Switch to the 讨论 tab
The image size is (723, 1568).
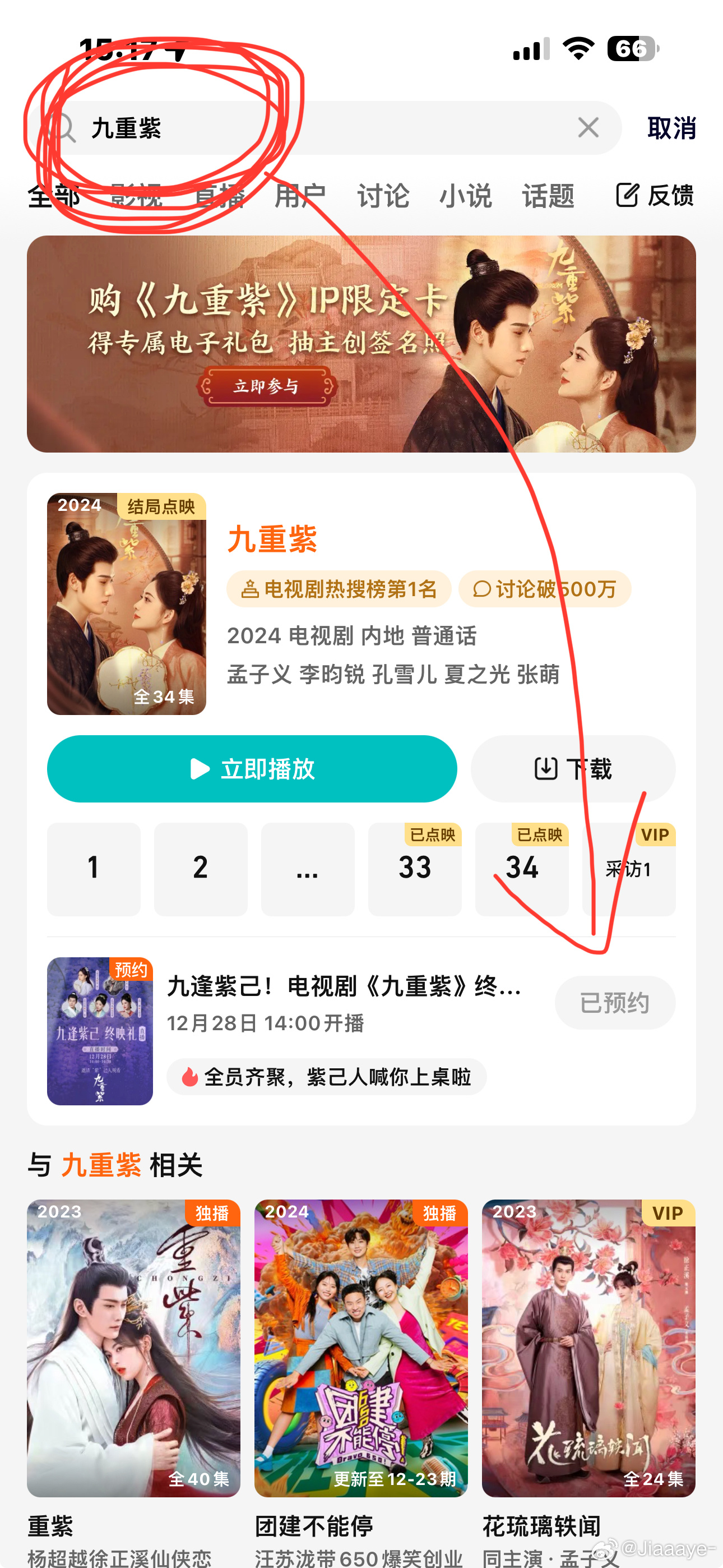[383, 196]
